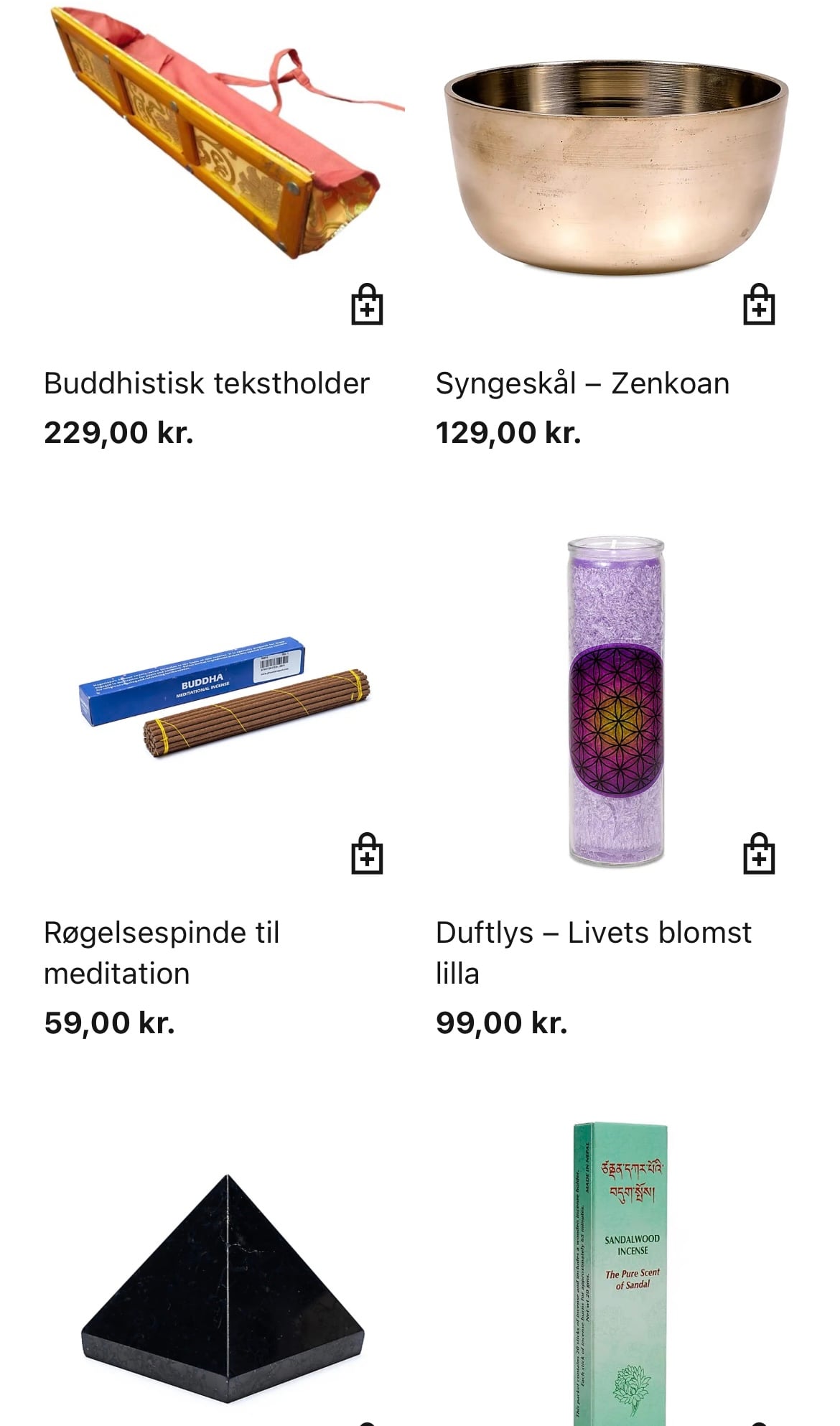The image size is (840, 1426).
Task: Open the Duftlys – Livets blomst lilla title
Action: 593,953
